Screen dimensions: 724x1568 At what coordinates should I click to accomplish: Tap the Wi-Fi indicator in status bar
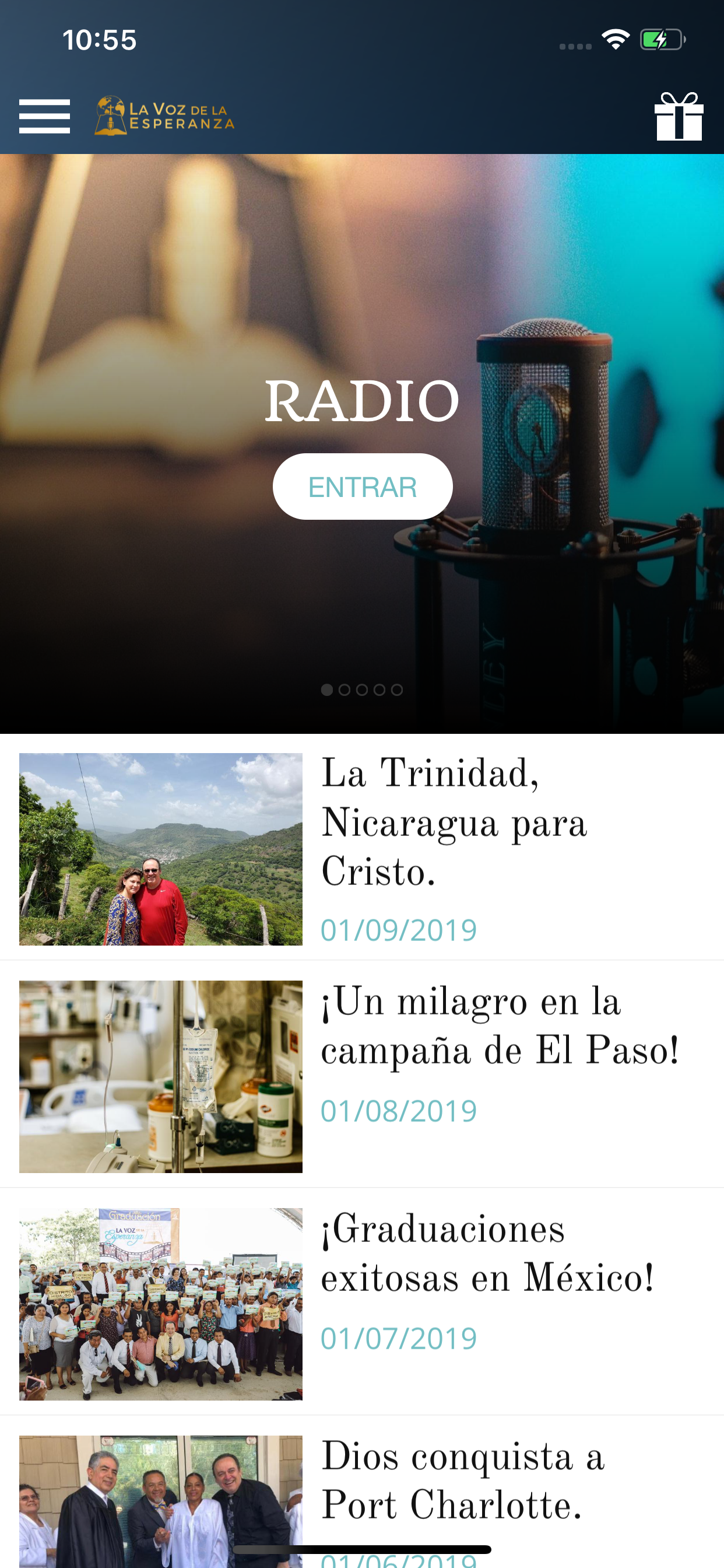pyautogui.click(x=615, y=38)
